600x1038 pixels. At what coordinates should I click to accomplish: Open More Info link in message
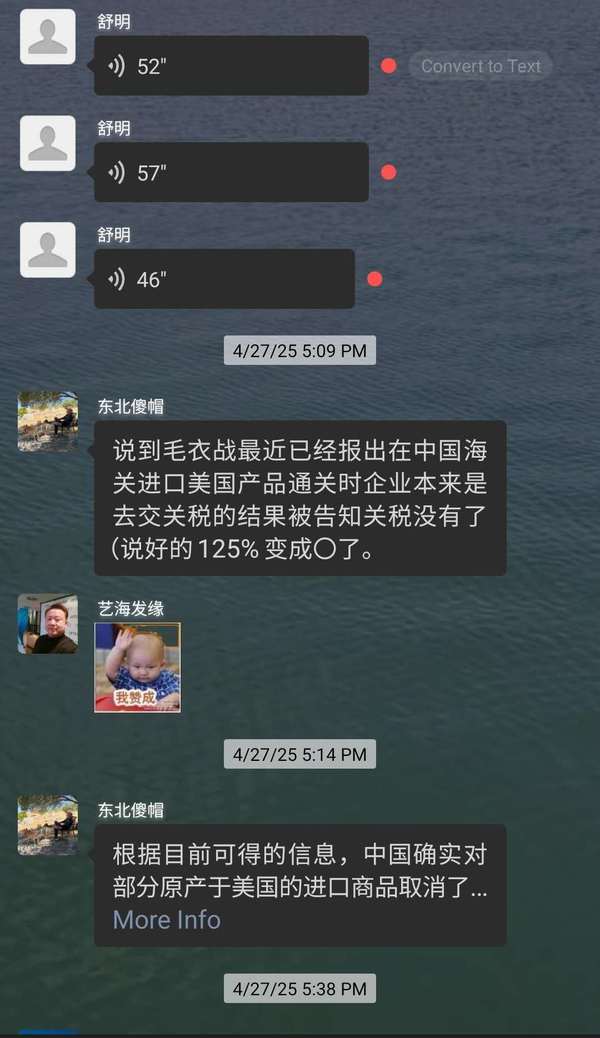(166, 920)
